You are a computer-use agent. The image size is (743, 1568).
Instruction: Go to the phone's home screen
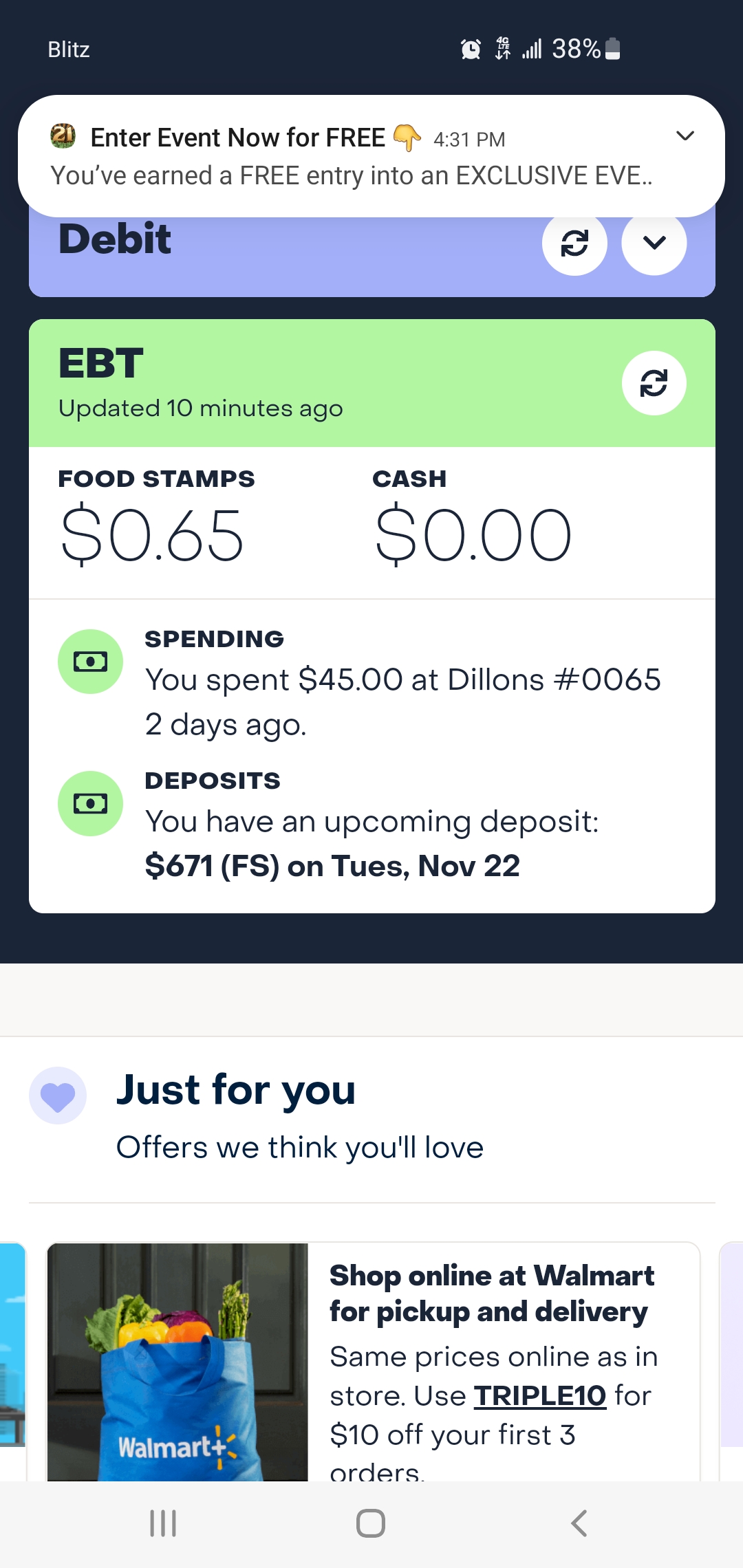click(371, 1523)
